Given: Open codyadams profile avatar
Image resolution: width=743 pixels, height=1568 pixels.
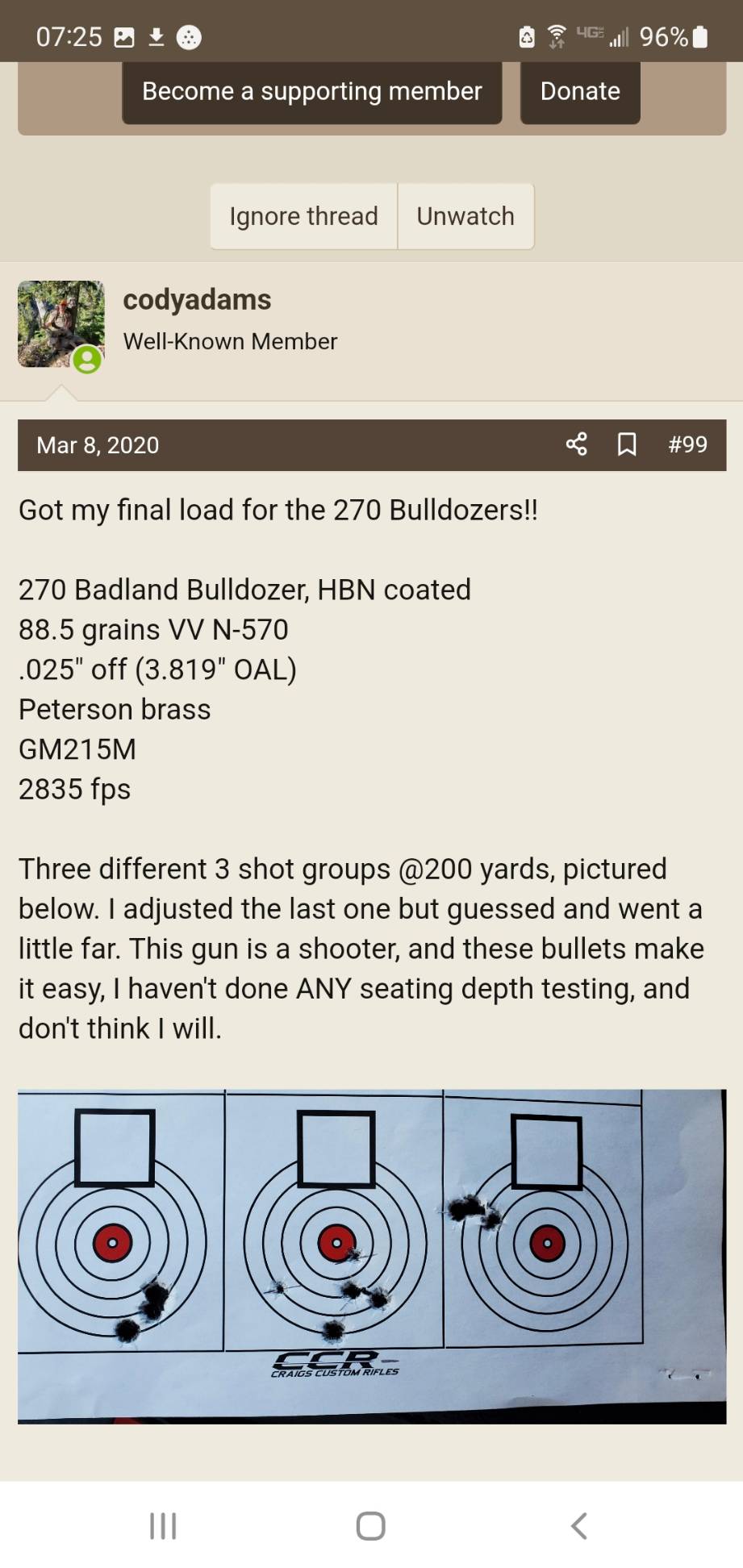Looking at the screenshot, I should coord(61,324).
